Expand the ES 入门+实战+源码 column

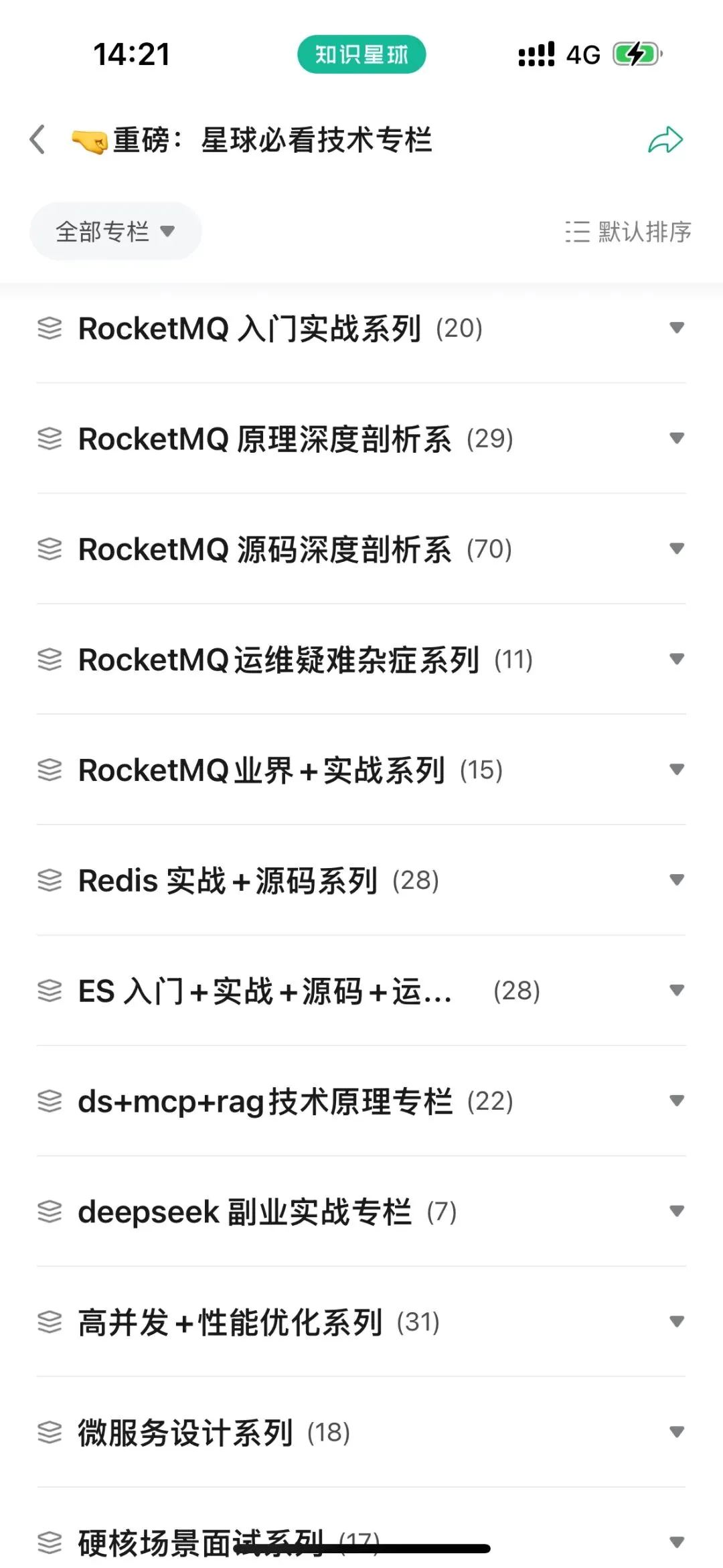677,990
